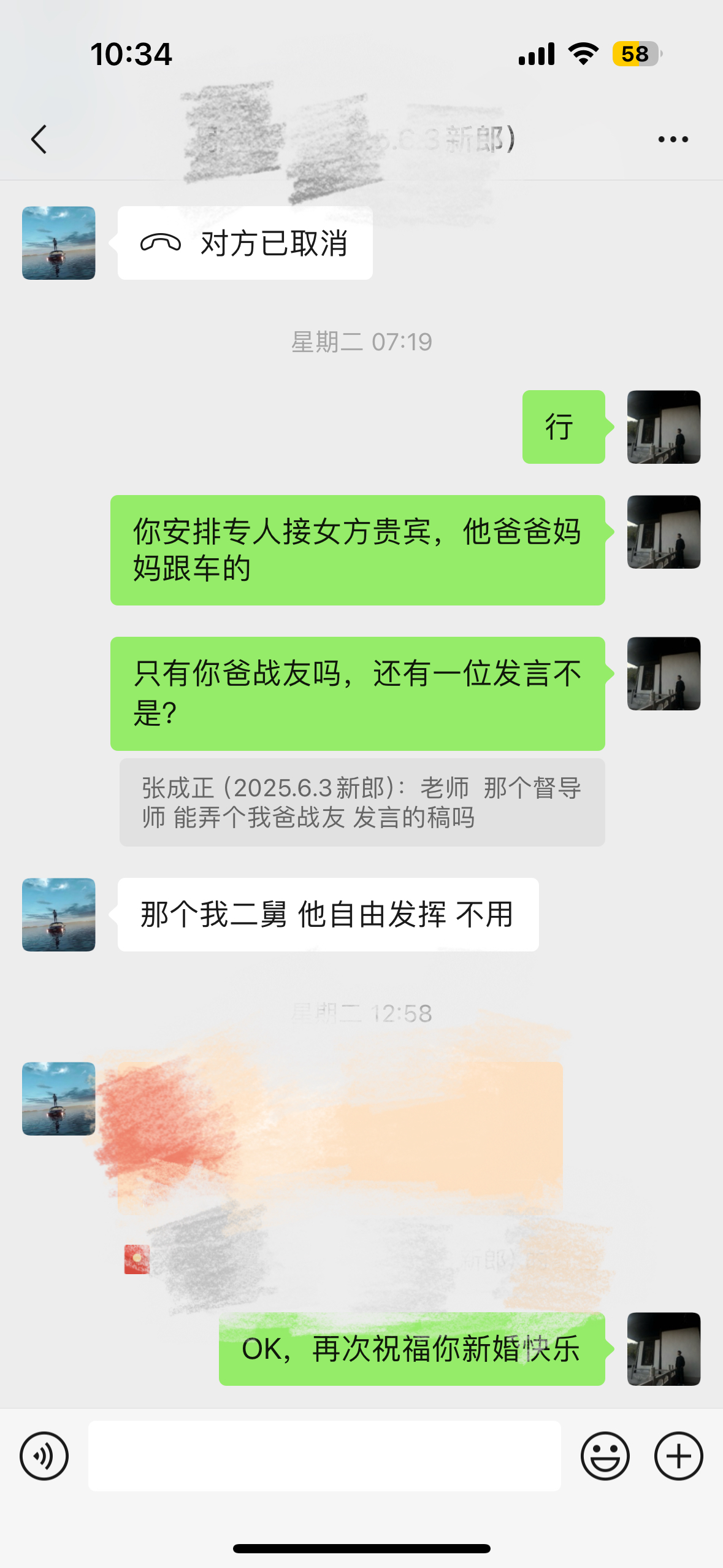The image size is (723, 1568).
Task: Open the quoted message about 督导师
Action: tap(362, 802)
